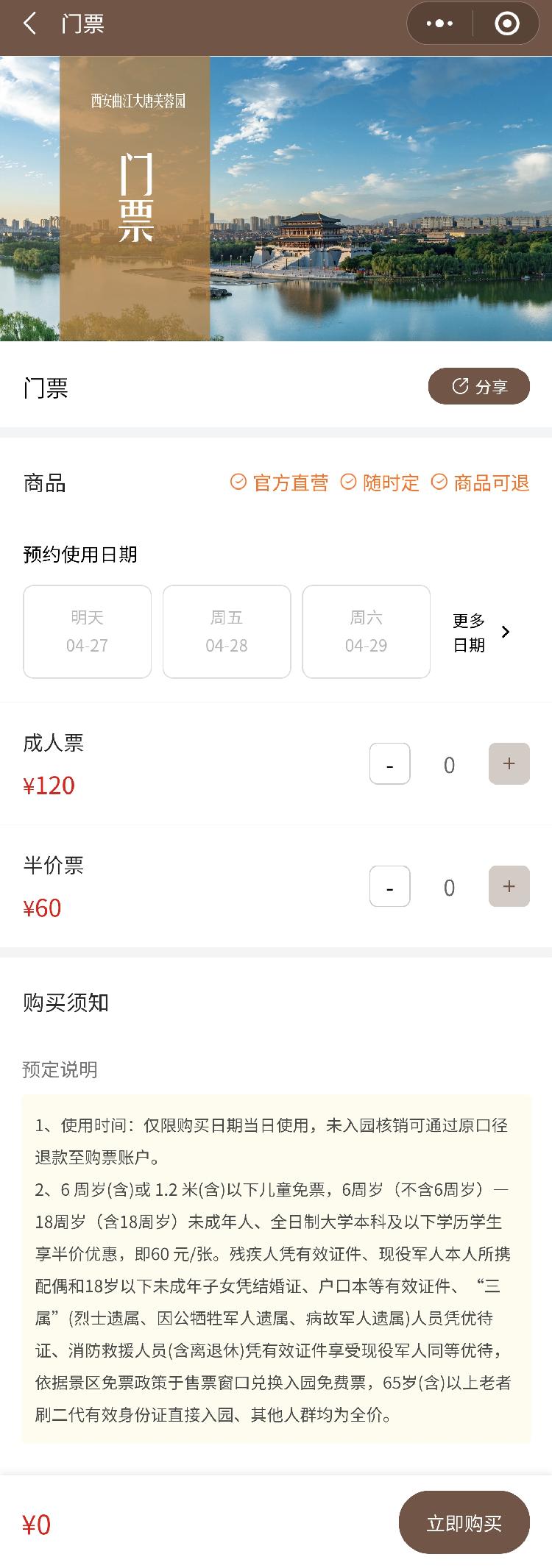Share this ticket via 分享 button
The height and width of the screenshot is (1568, 552).
(x=479, y=386)
